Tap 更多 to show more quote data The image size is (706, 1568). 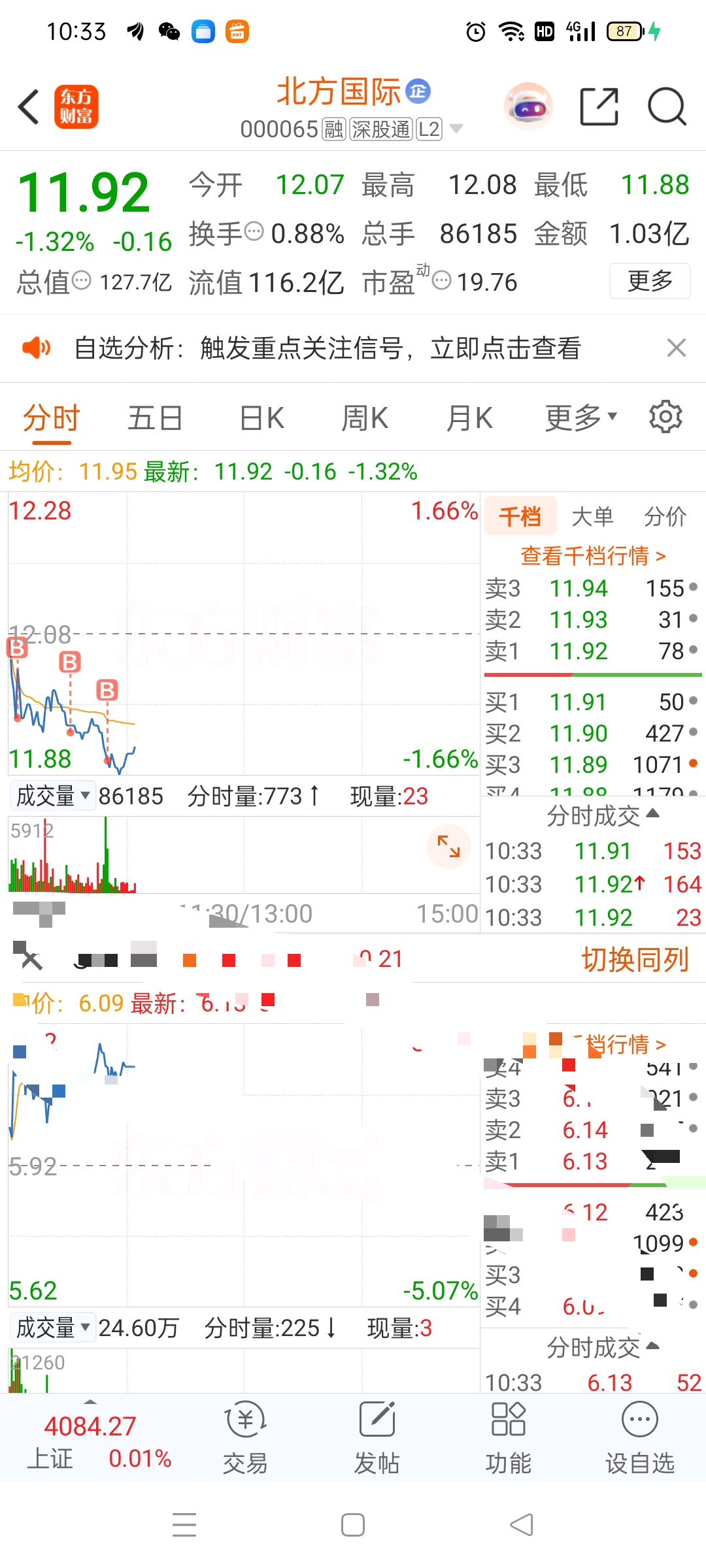[x=649, y=281]
